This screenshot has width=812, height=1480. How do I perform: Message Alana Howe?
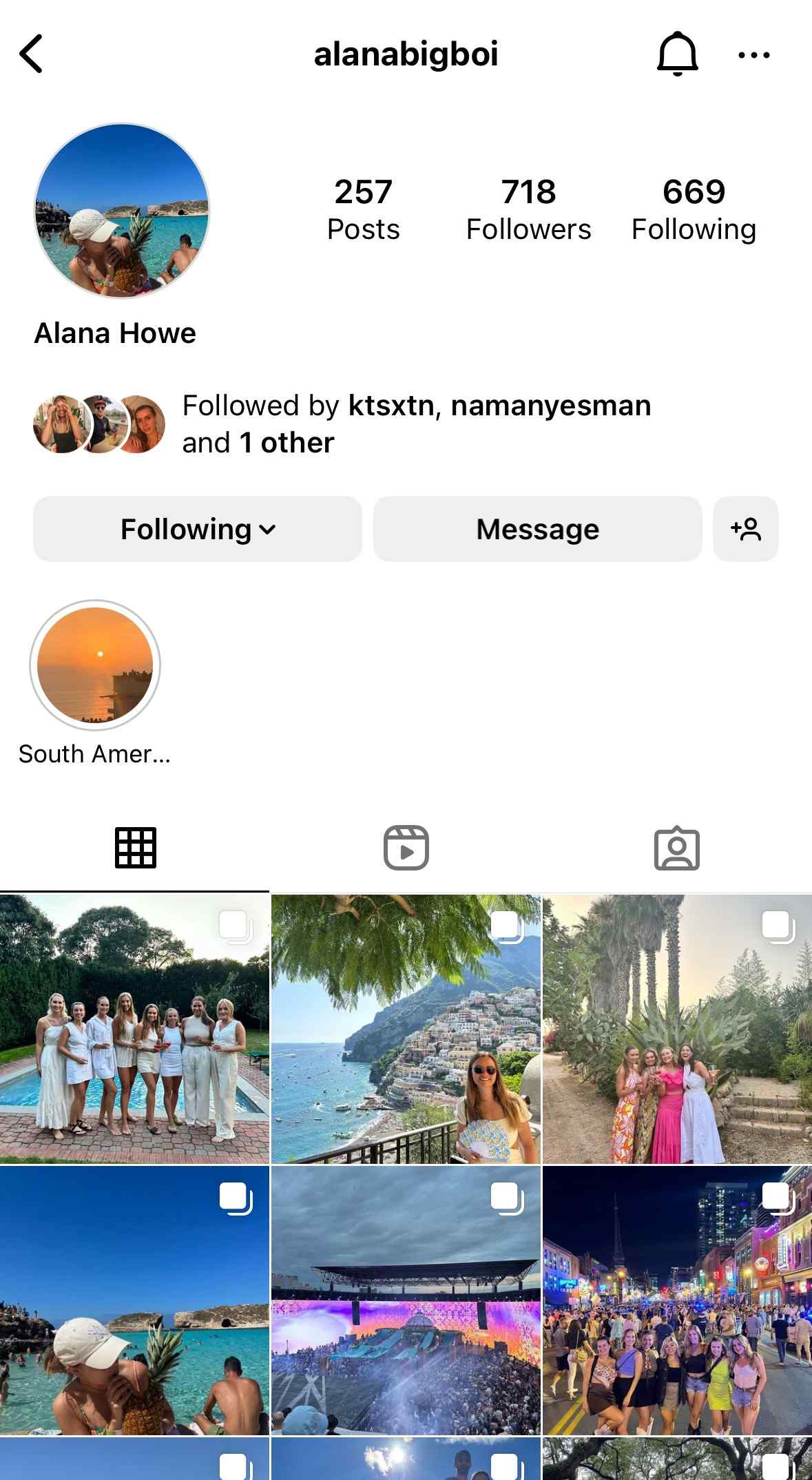tap(537, 529)
